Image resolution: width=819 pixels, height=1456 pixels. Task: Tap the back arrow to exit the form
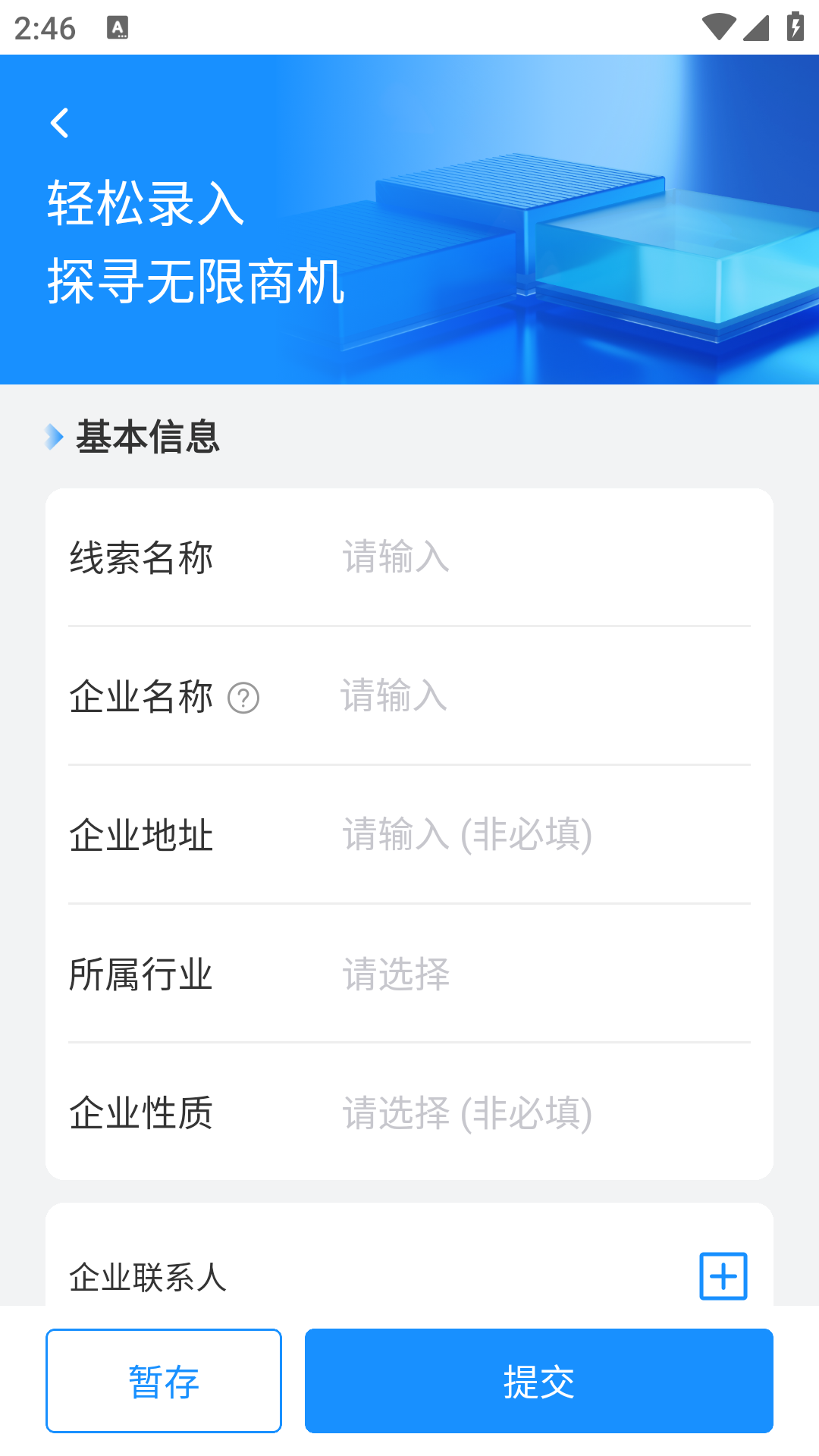click(59, 121)
